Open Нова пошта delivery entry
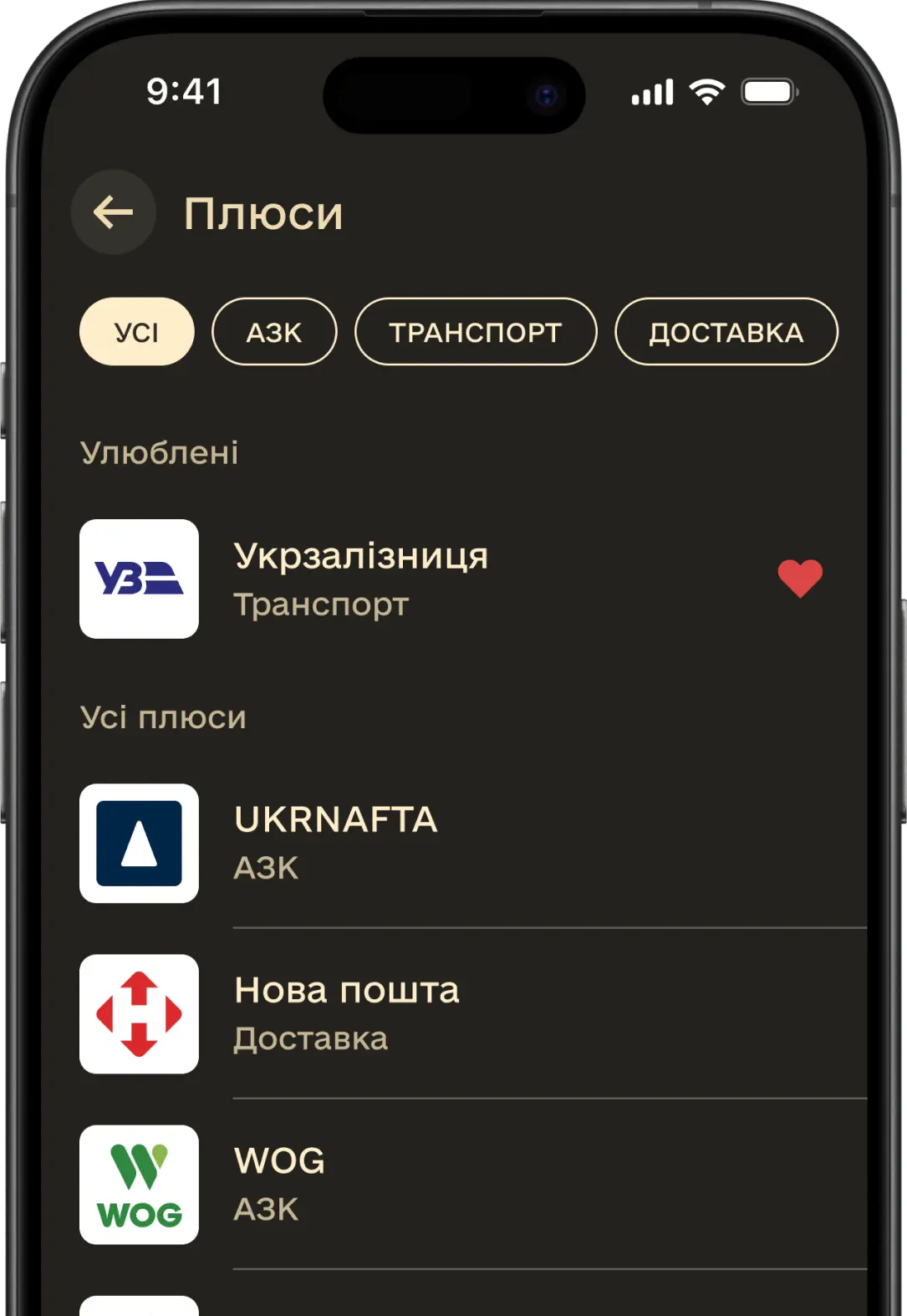 [x=346, y=1013]
